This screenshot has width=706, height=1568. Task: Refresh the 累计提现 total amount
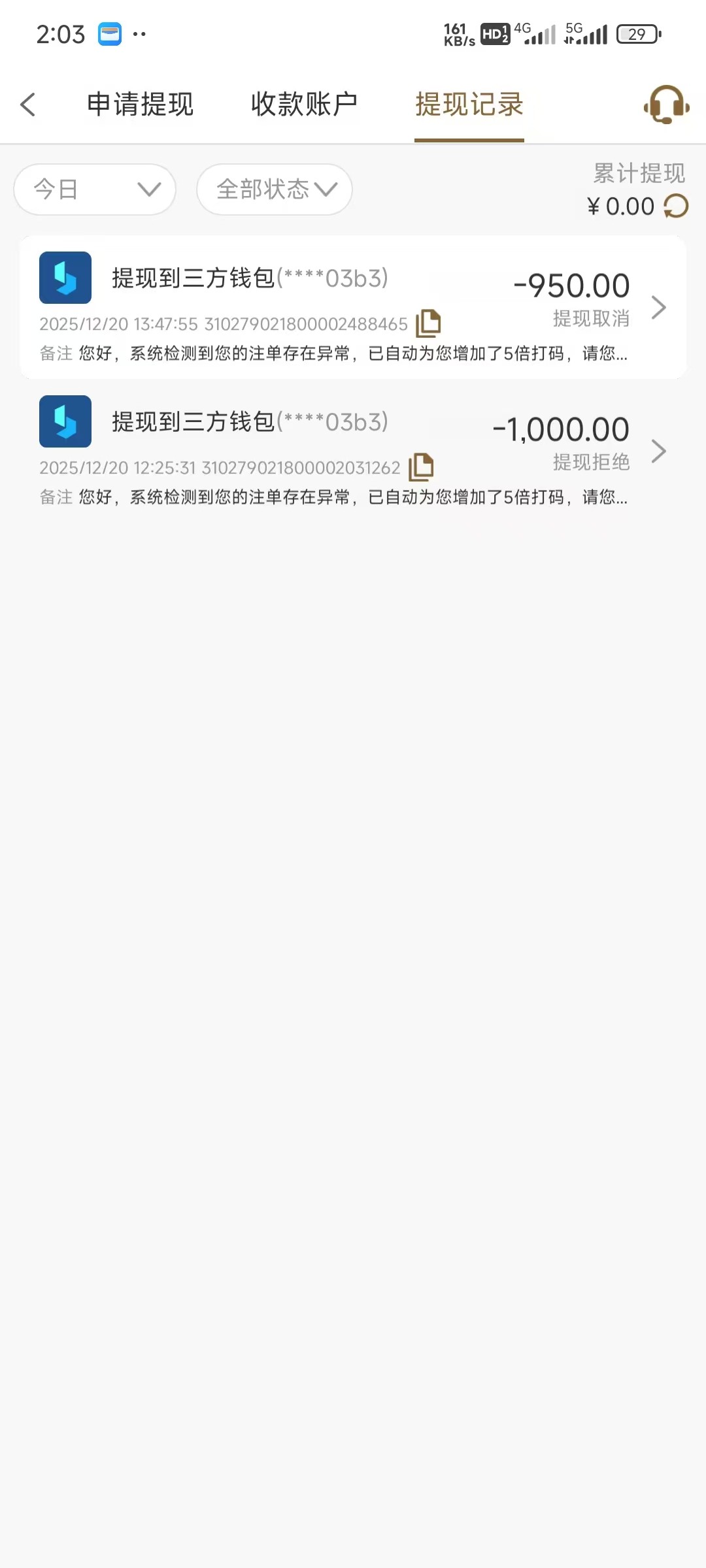pyautogui.click(x=676, y=206)
